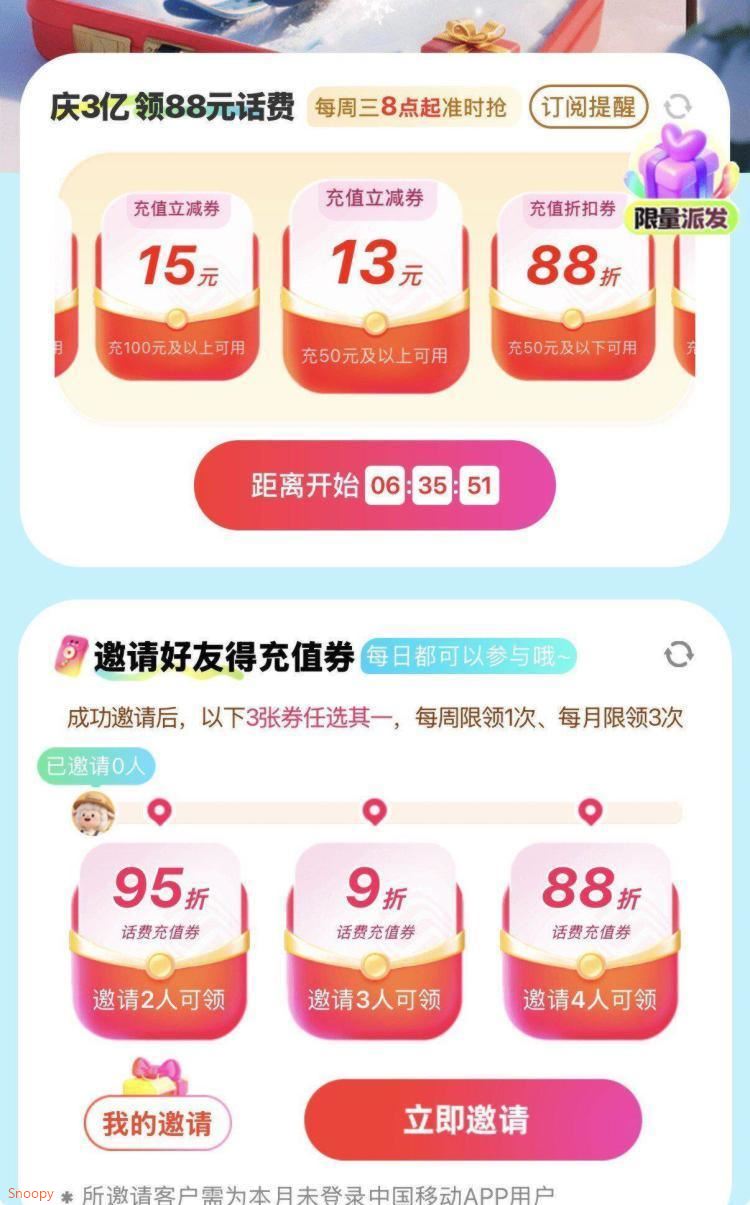Image resolution: width=750 pixels, height=1205 pixels.
Task: Tap the 订阅提醒 subscribe reminder button
Action: tap(588, 107)
